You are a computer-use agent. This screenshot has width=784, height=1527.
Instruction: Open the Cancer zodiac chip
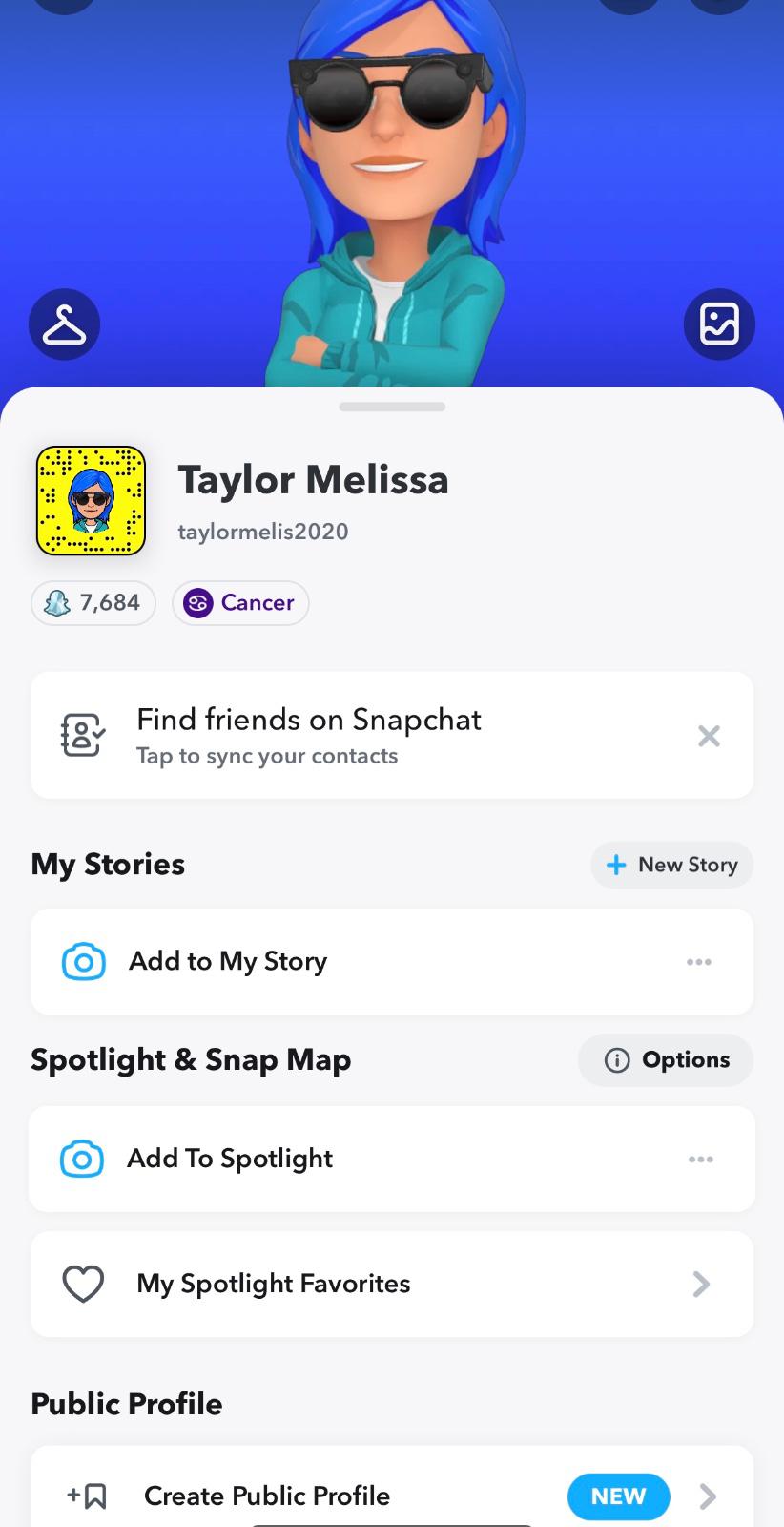pos(240,603)
